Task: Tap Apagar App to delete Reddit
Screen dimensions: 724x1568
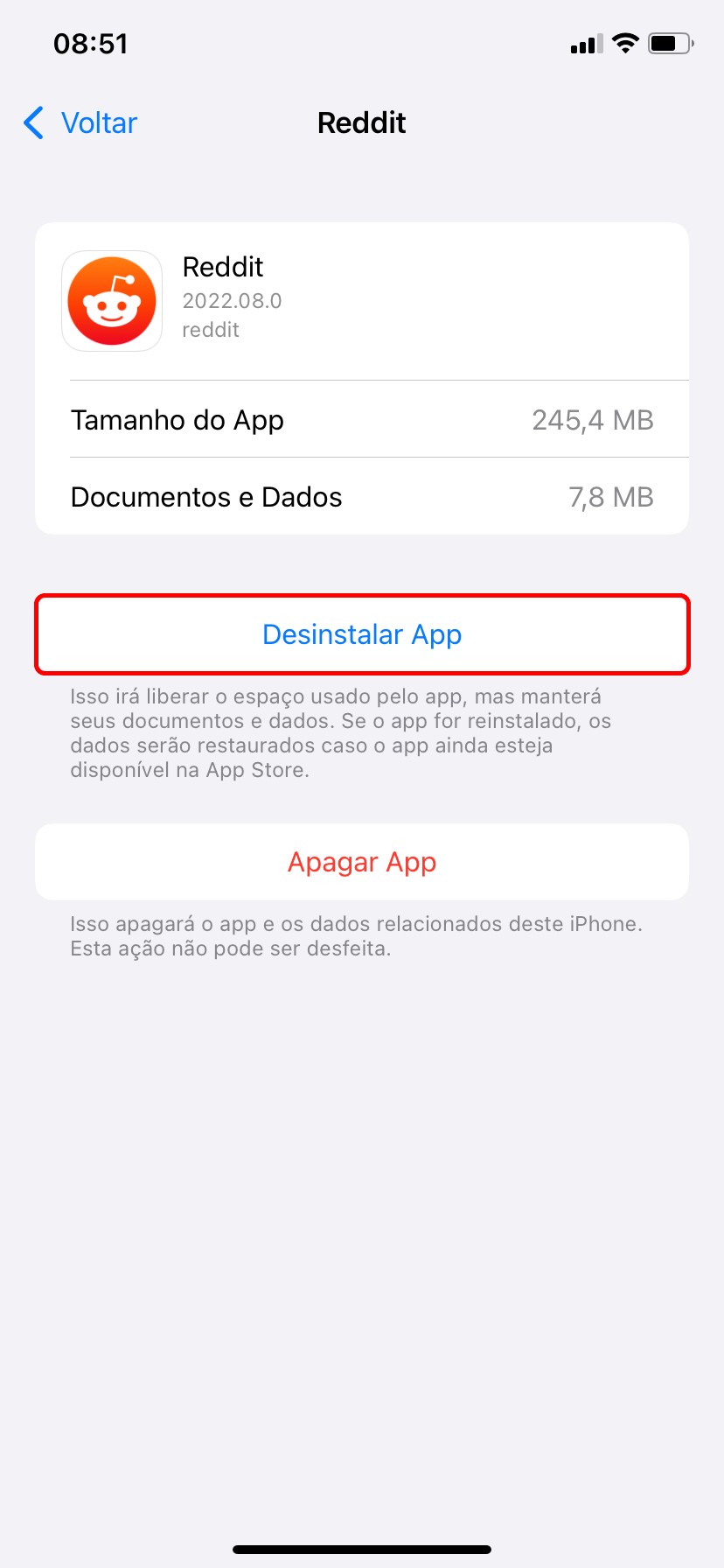Action: tap(362, 862)
